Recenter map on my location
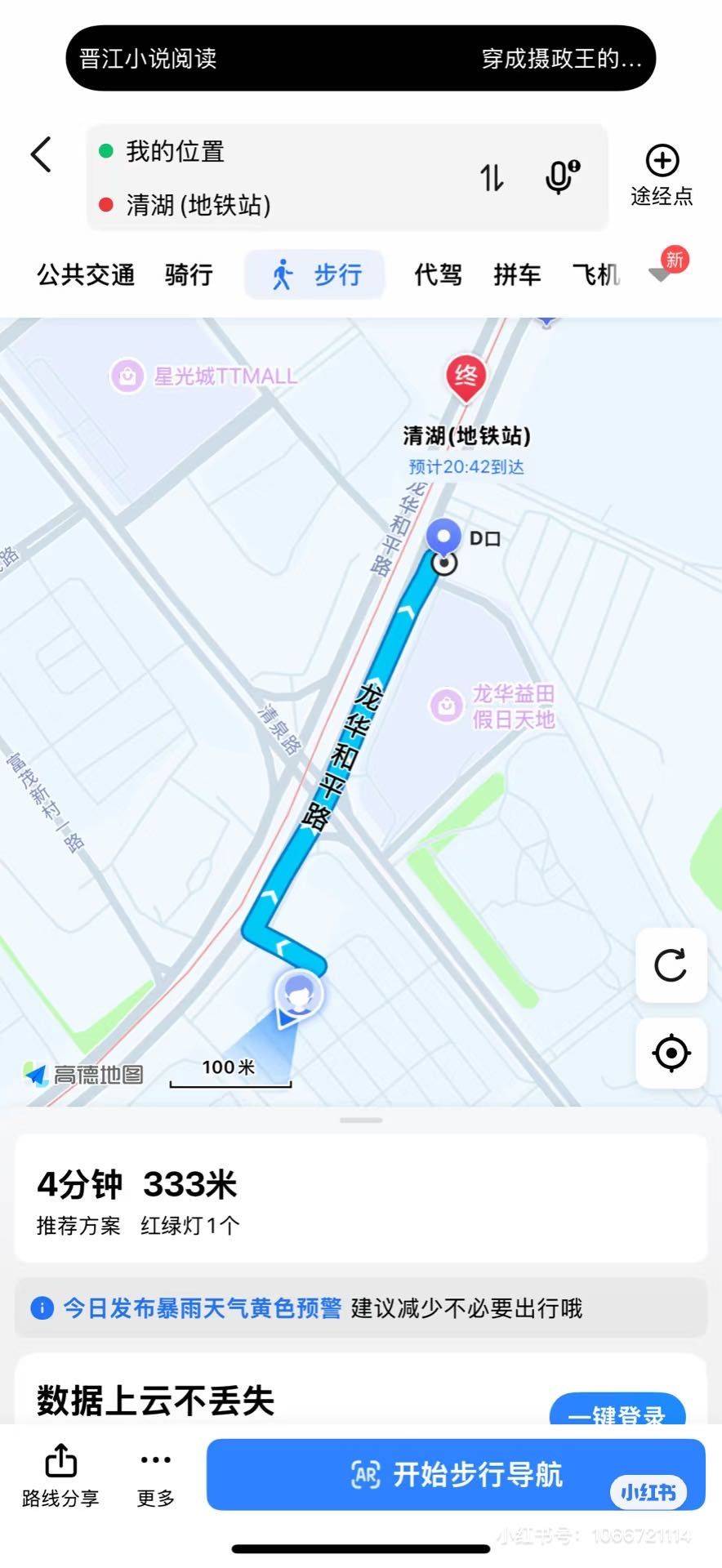This screenshot has width=722, height=1568. tap(671, 1053)
